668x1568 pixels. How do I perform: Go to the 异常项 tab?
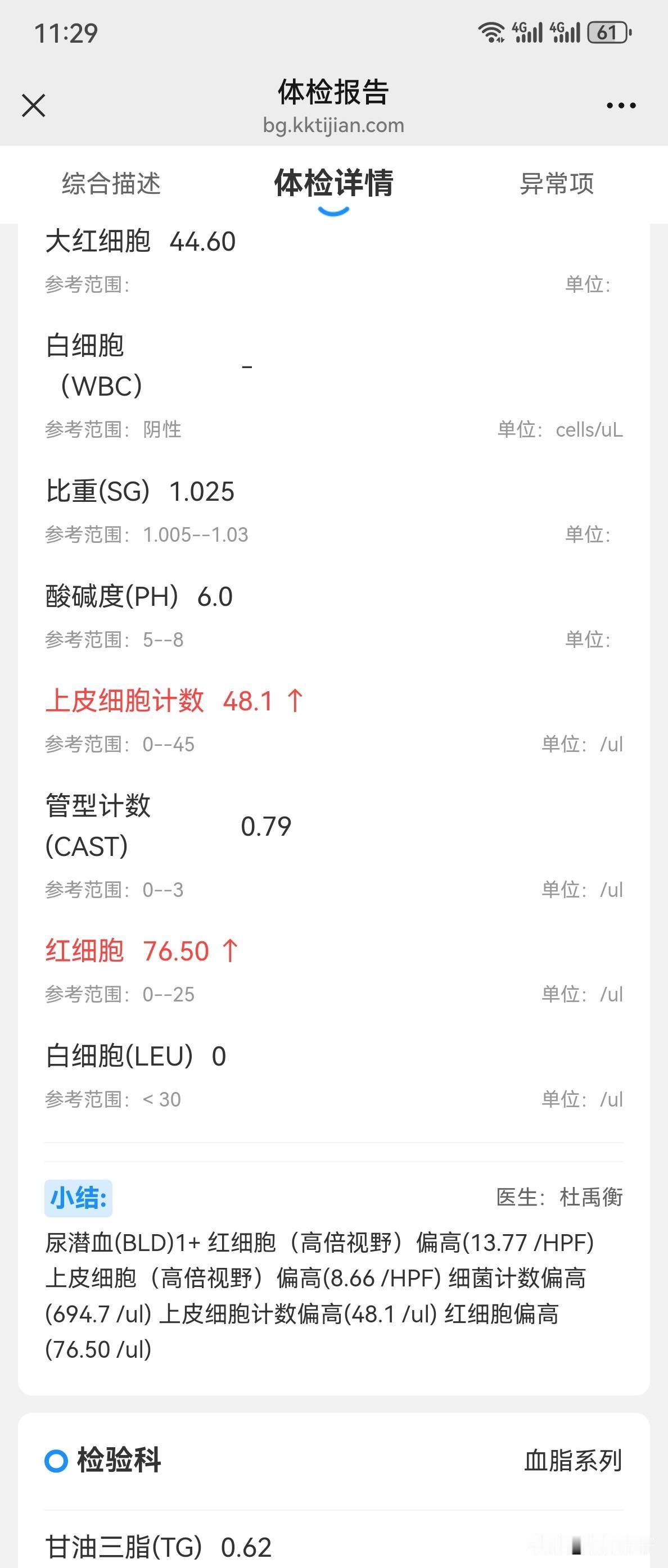(557, 183)
